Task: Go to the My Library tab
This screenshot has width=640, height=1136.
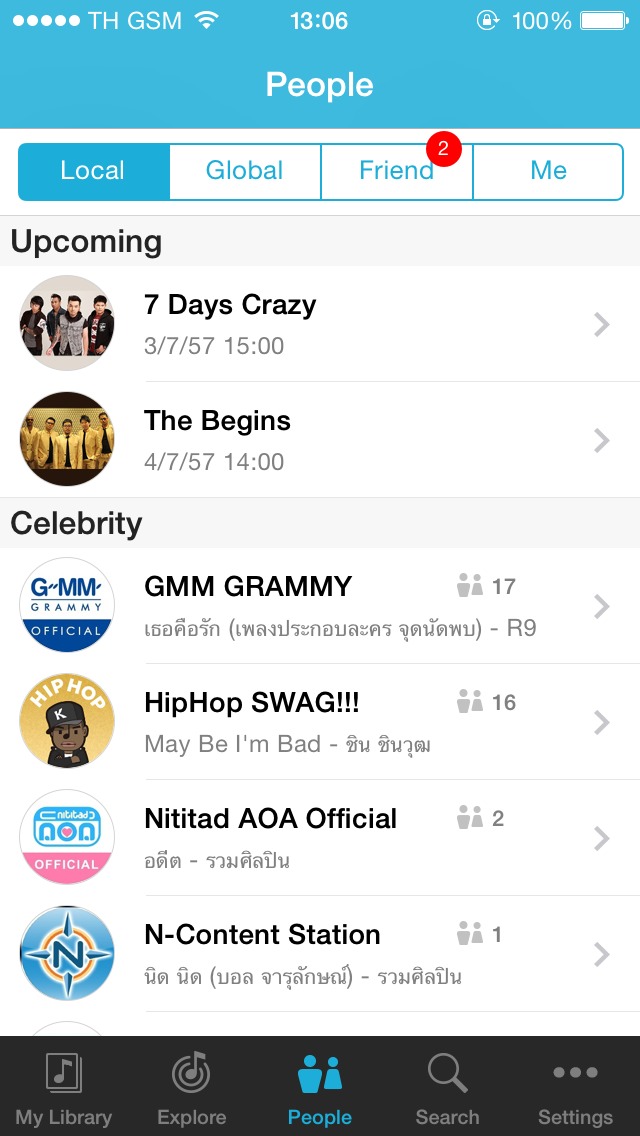Action: tap(64, 1088)
